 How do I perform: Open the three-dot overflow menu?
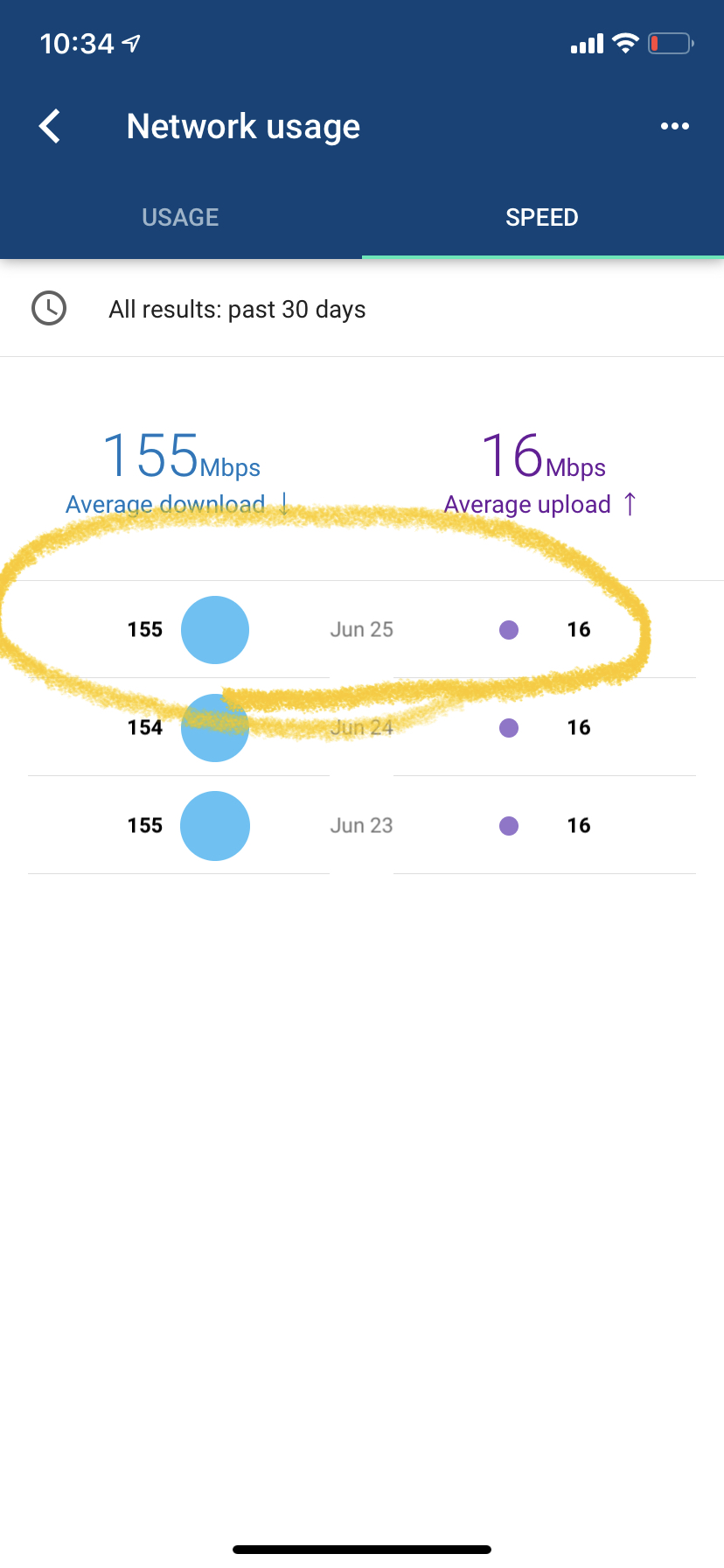(x=674, y=126)
